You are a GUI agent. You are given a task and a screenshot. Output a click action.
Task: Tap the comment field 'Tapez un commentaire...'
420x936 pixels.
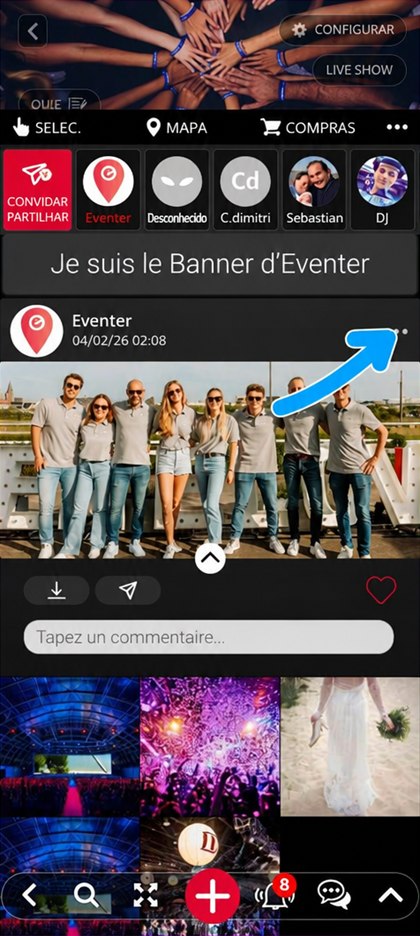[209, 637]
